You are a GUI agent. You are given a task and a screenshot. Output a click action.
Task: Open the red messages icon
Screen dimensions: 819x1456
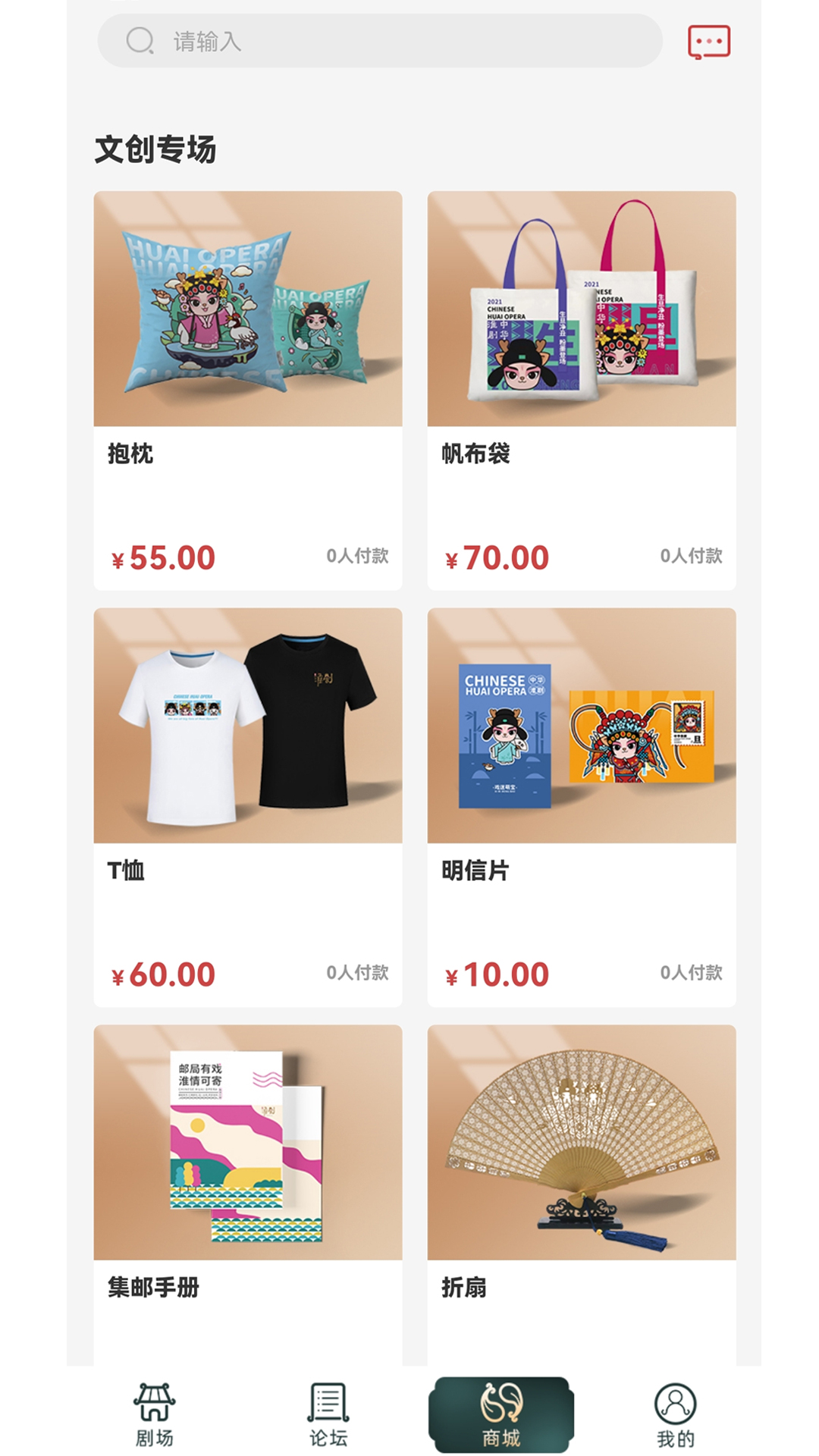[708, 42]
